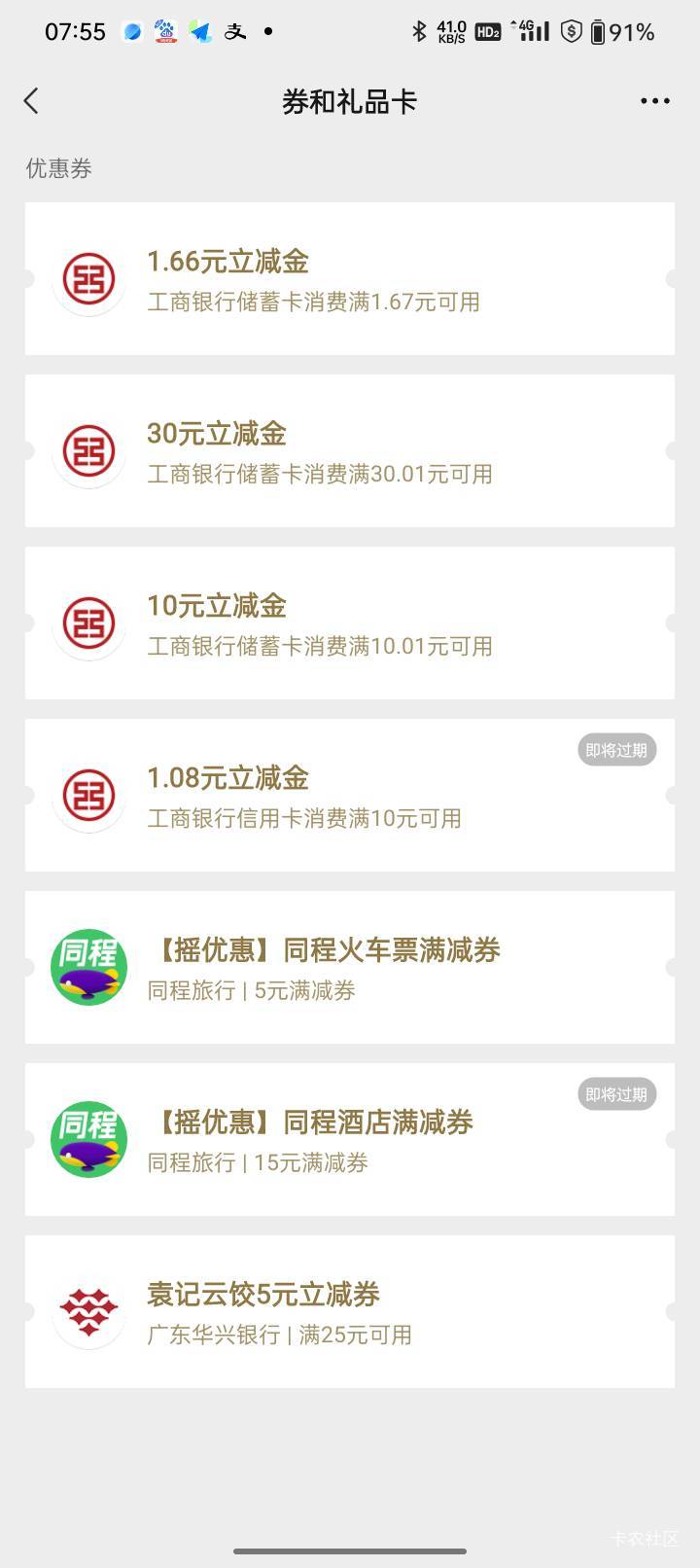Open the three-dot more options menu
The width and height of the screenshot is (700, 1568).
tap(654, 101)
